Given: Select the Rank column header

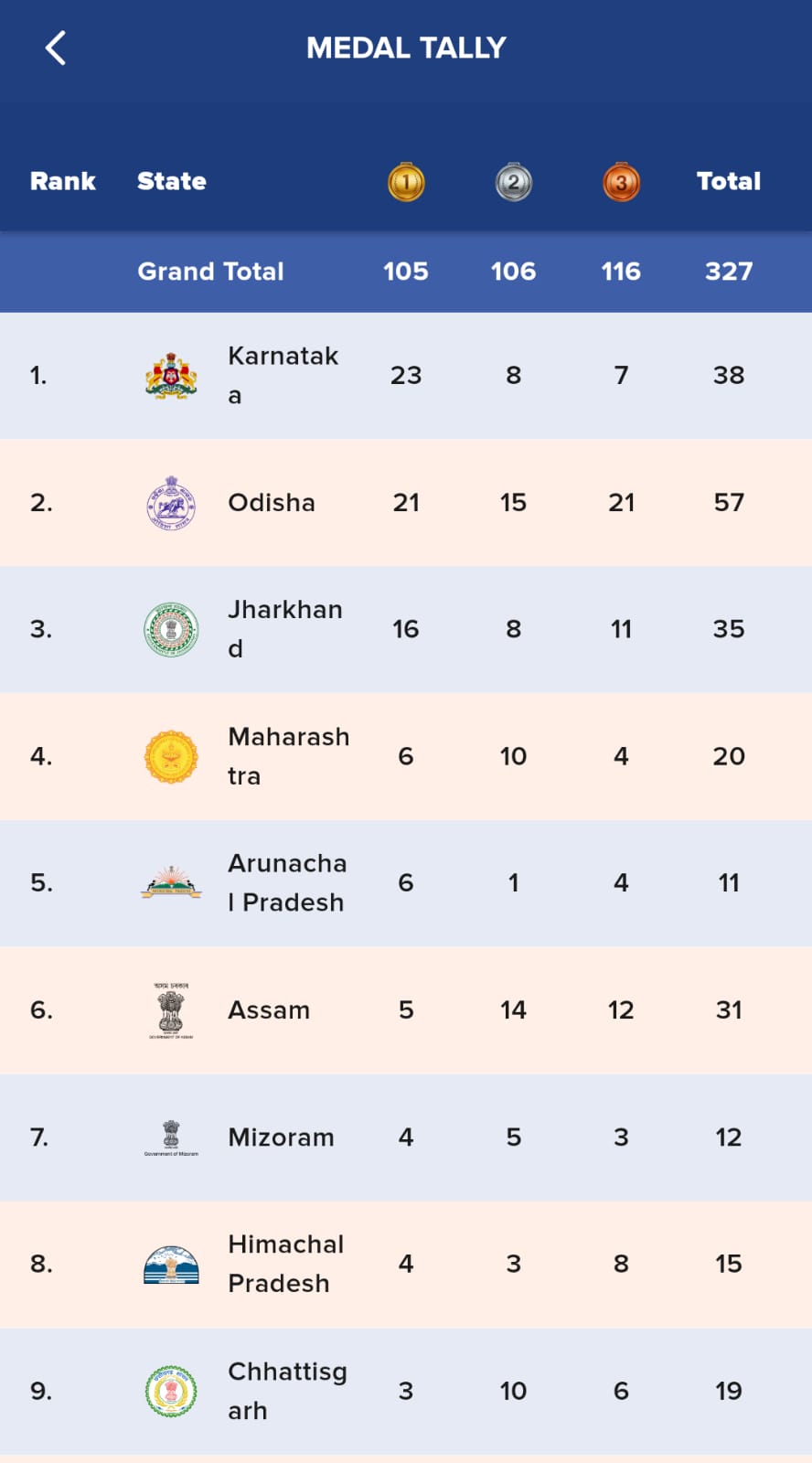Looking at the screenshot, I should tap(62, 181).
